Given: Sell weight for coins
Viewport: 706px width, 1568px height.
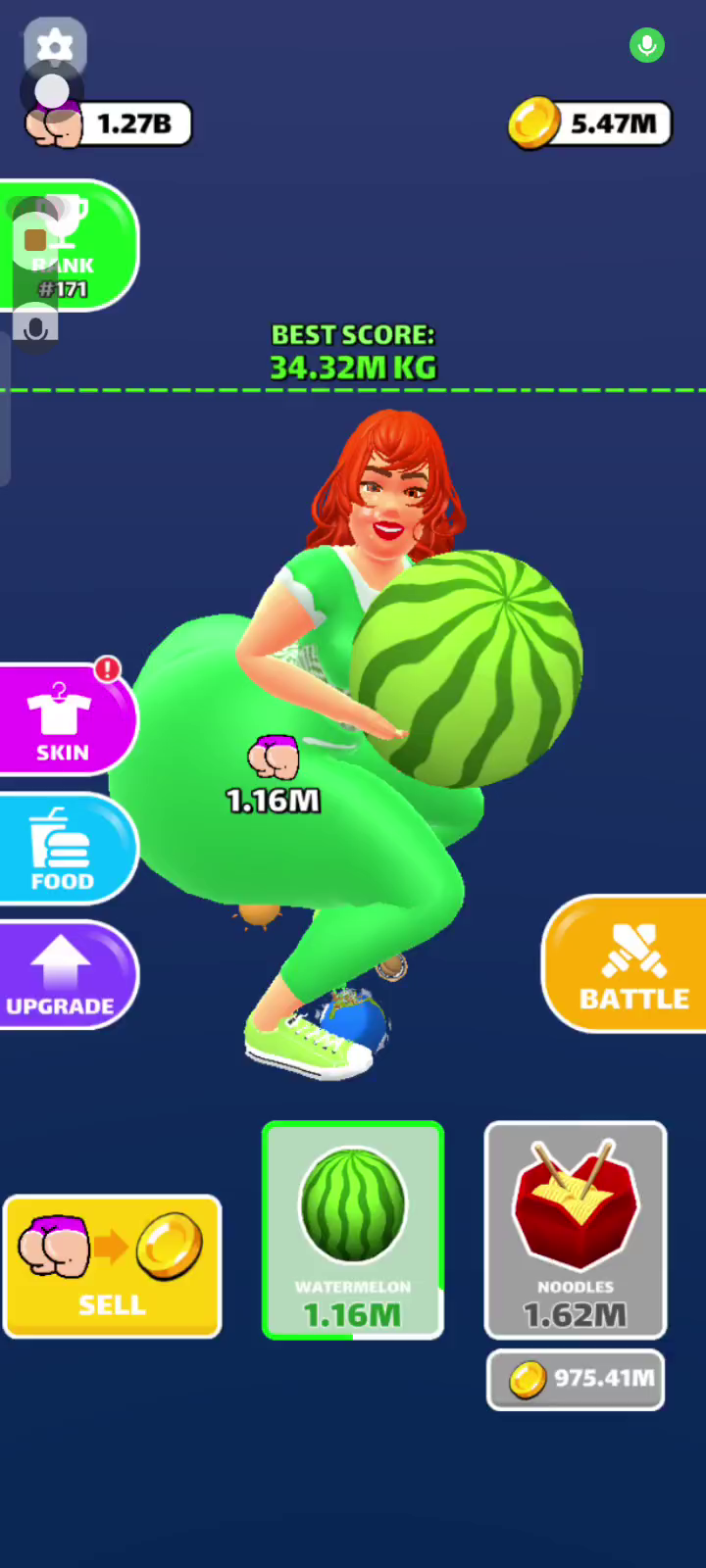Looking at the screenshot, I should [x=113, y=1266].
